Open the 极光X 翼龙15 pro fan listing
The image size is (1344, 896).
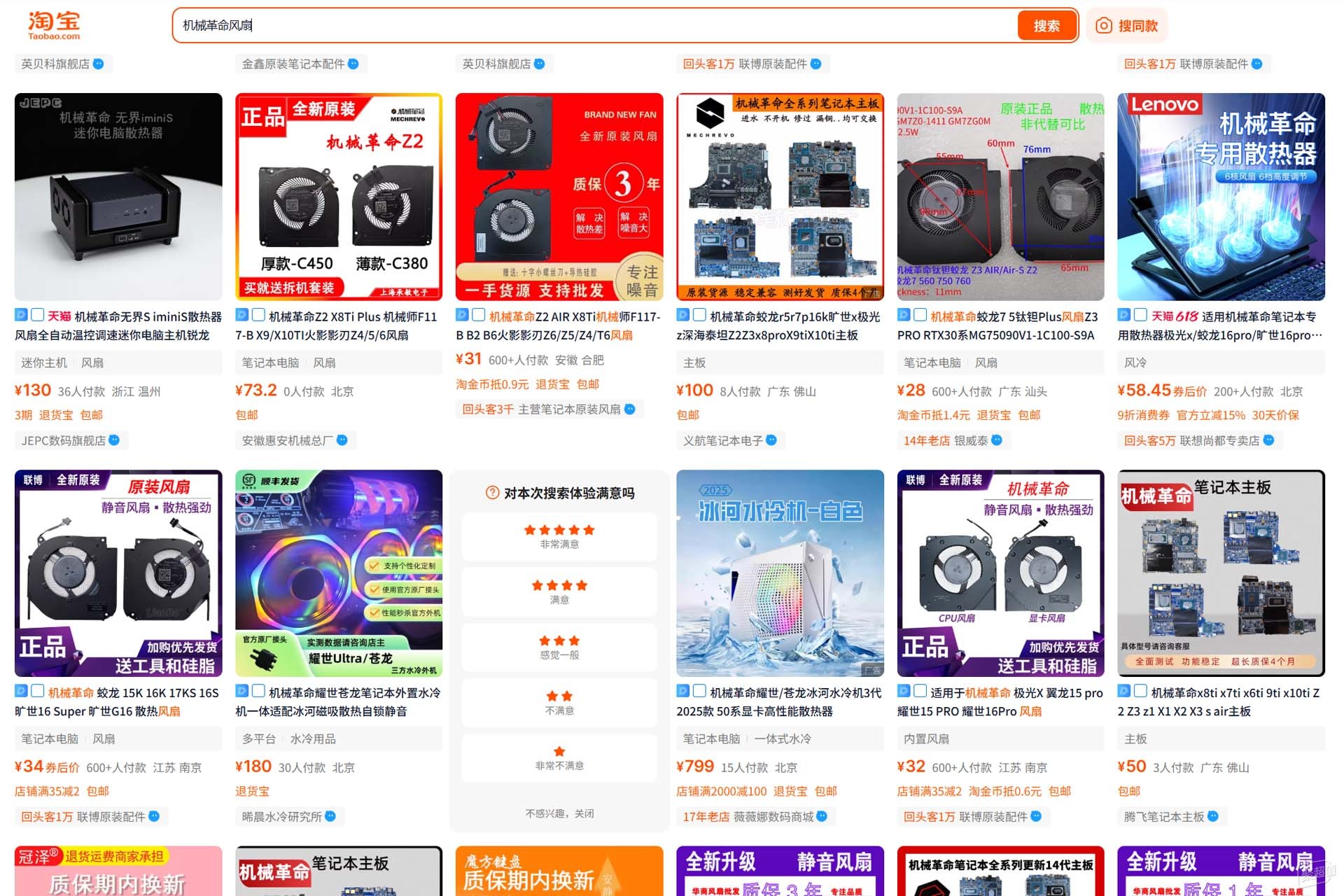coord(1000,573)
